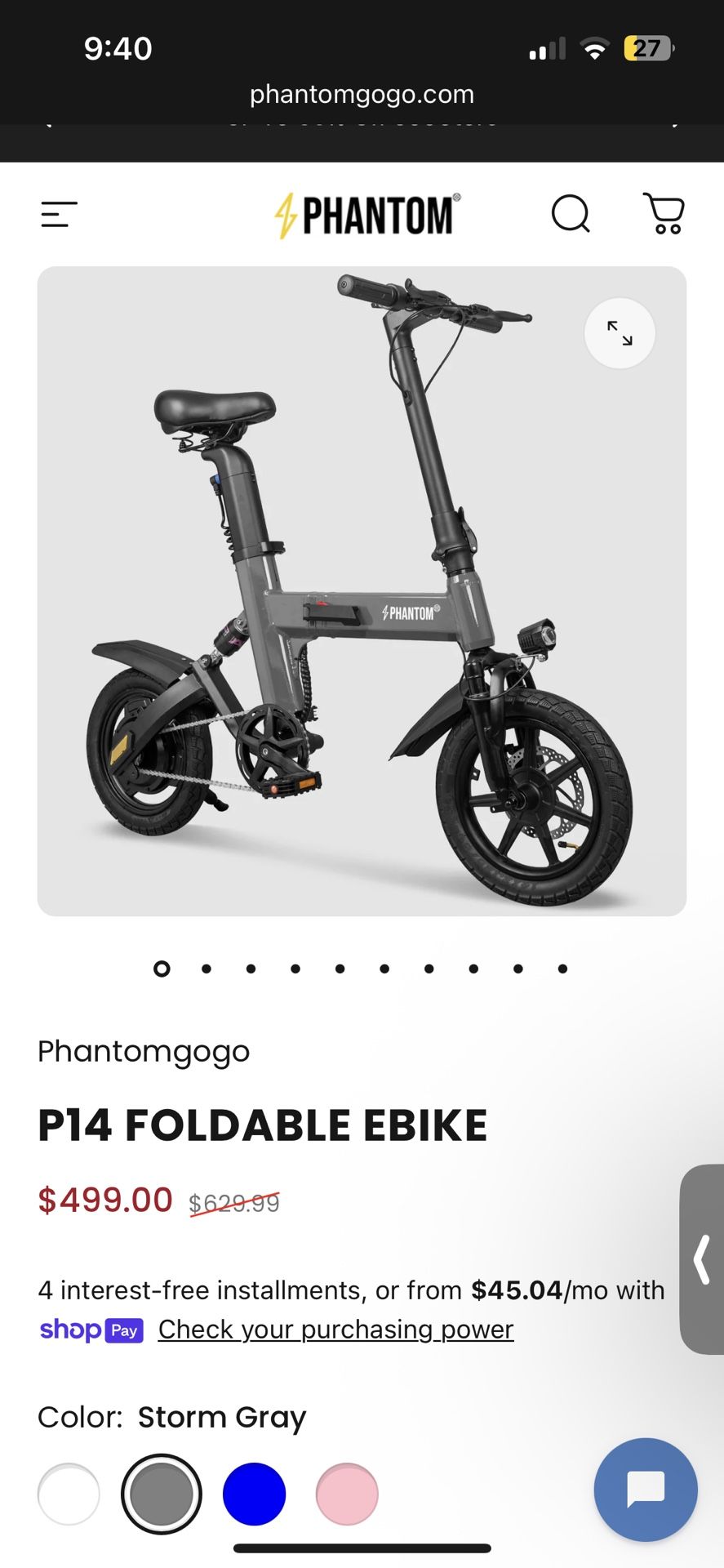Open the live chat bubble

[x=646, y=1489]
